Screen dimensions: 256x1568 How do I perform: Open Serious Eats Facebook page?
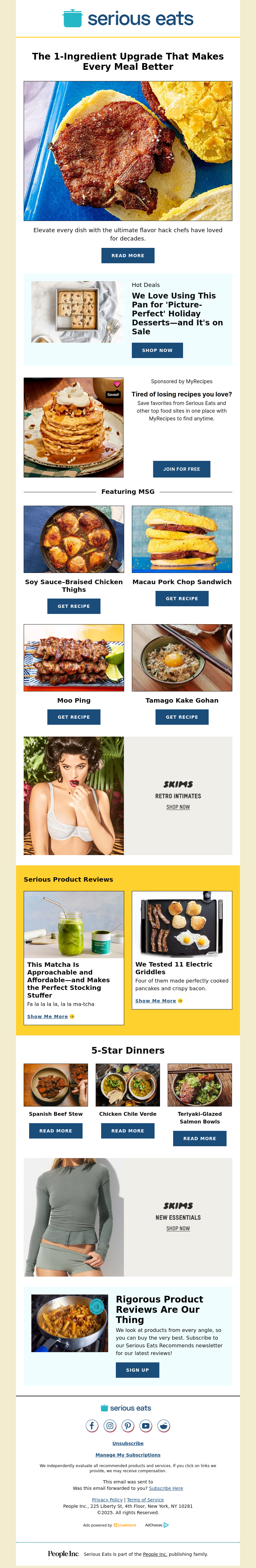(92, 1425)
